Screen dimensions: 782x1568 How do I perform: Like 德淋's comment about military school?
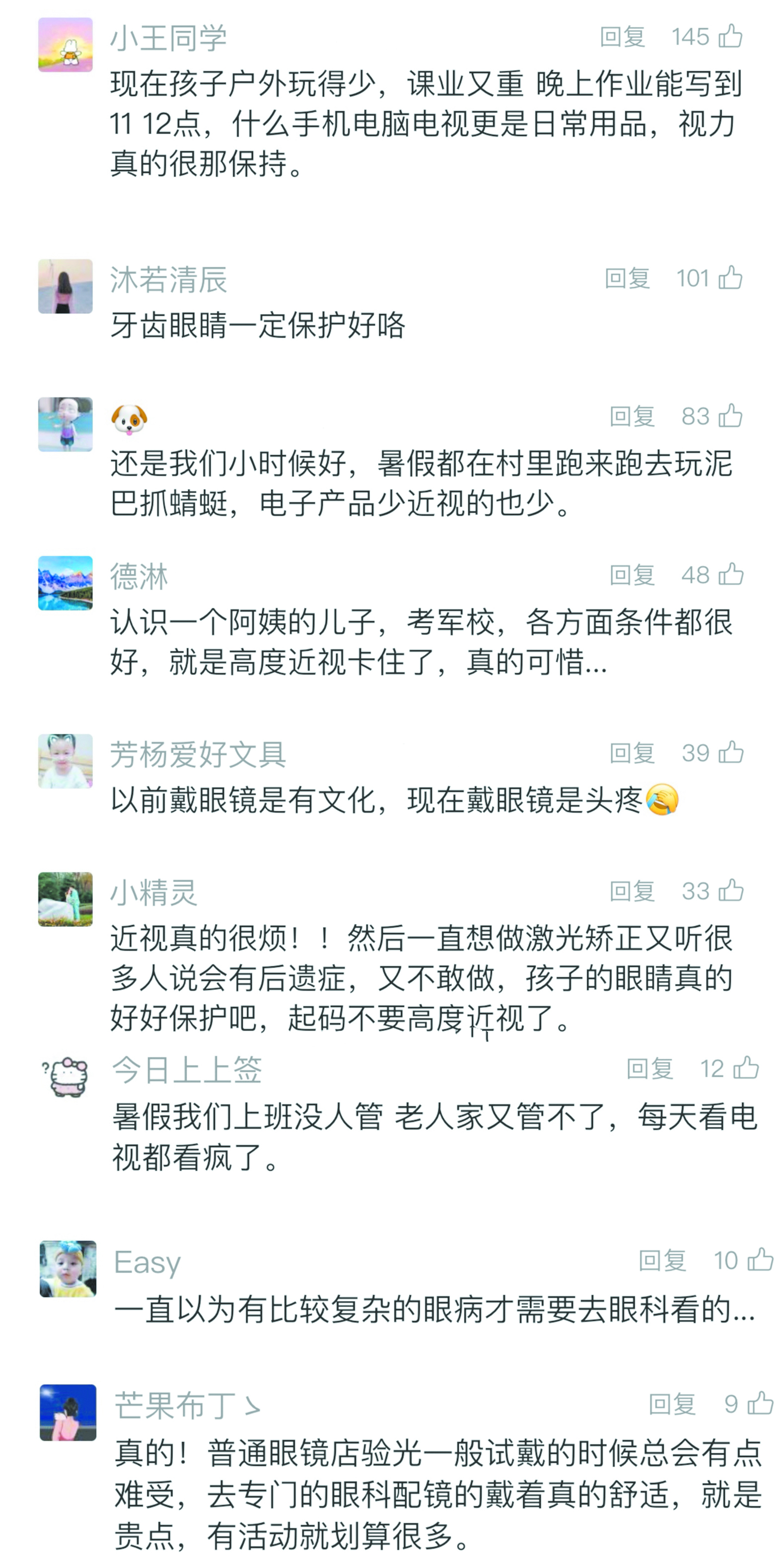point(731,575)
